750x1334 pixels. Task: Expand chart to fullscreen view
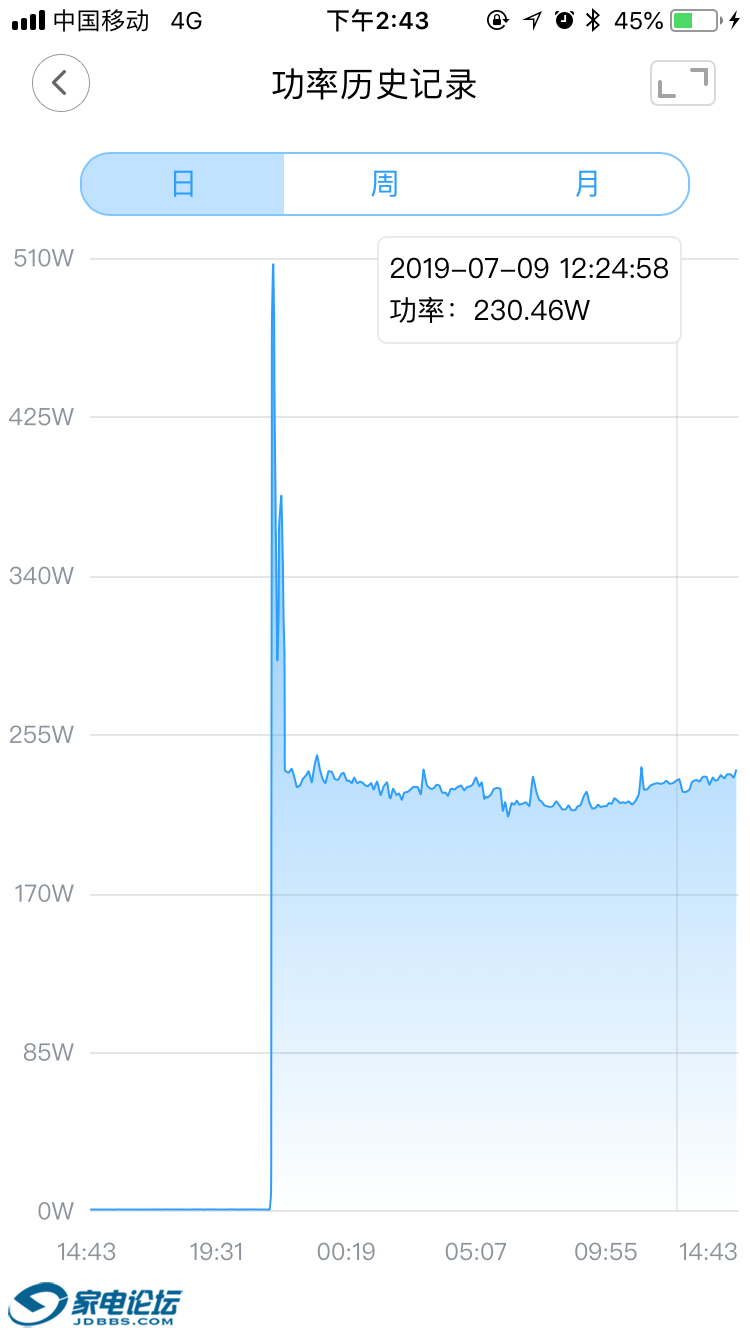coord(683,83)
